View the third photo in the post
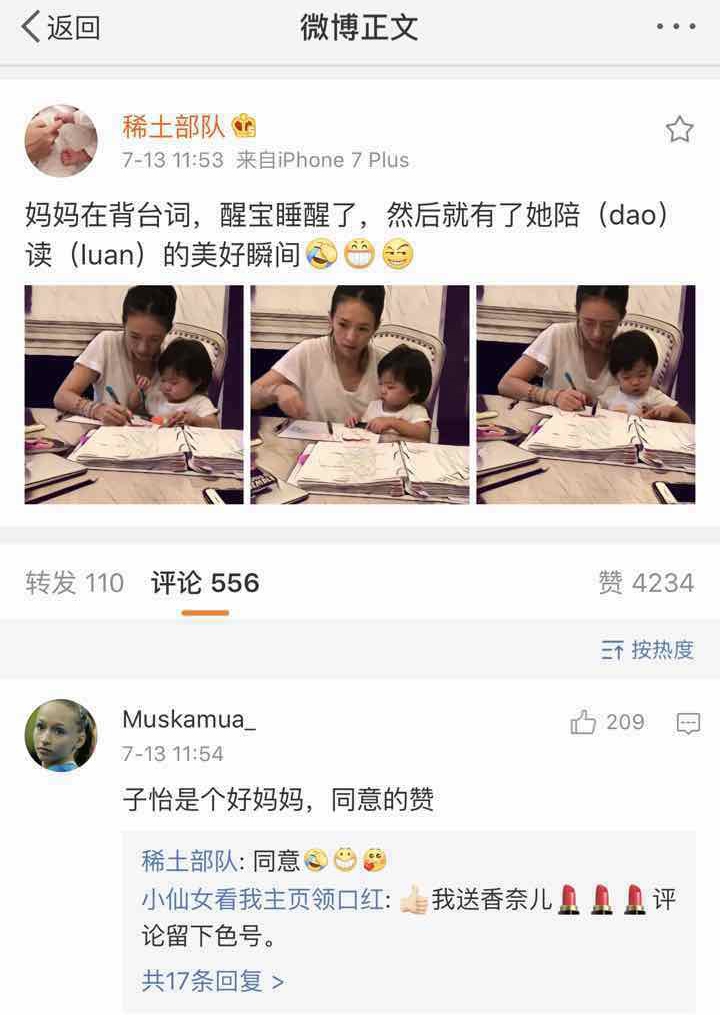Image resolution: width=720 pixels, height=1015 pixels. pyautogui.click(x=585, y=394)
